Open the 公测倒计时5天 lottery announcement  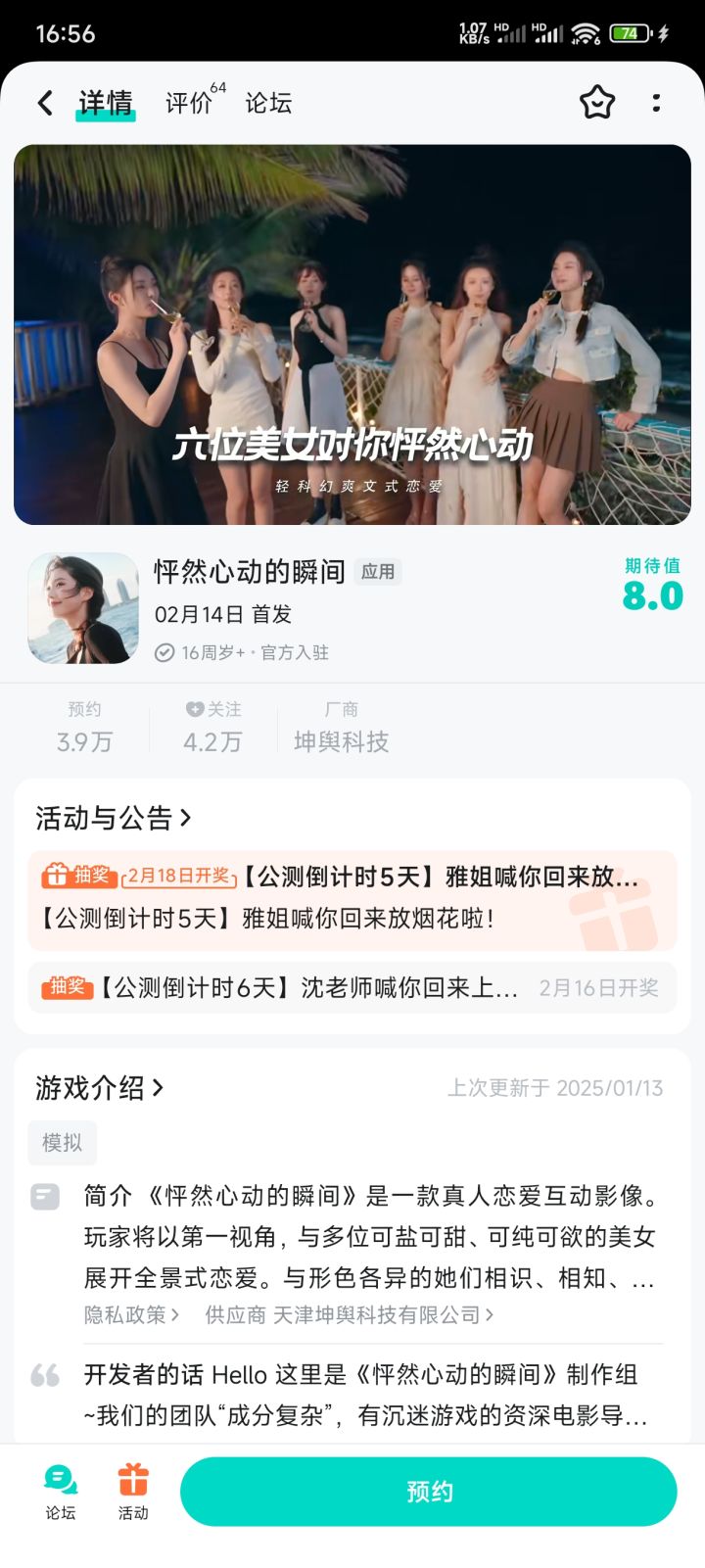pyautogui.click(x=352, y=898)
